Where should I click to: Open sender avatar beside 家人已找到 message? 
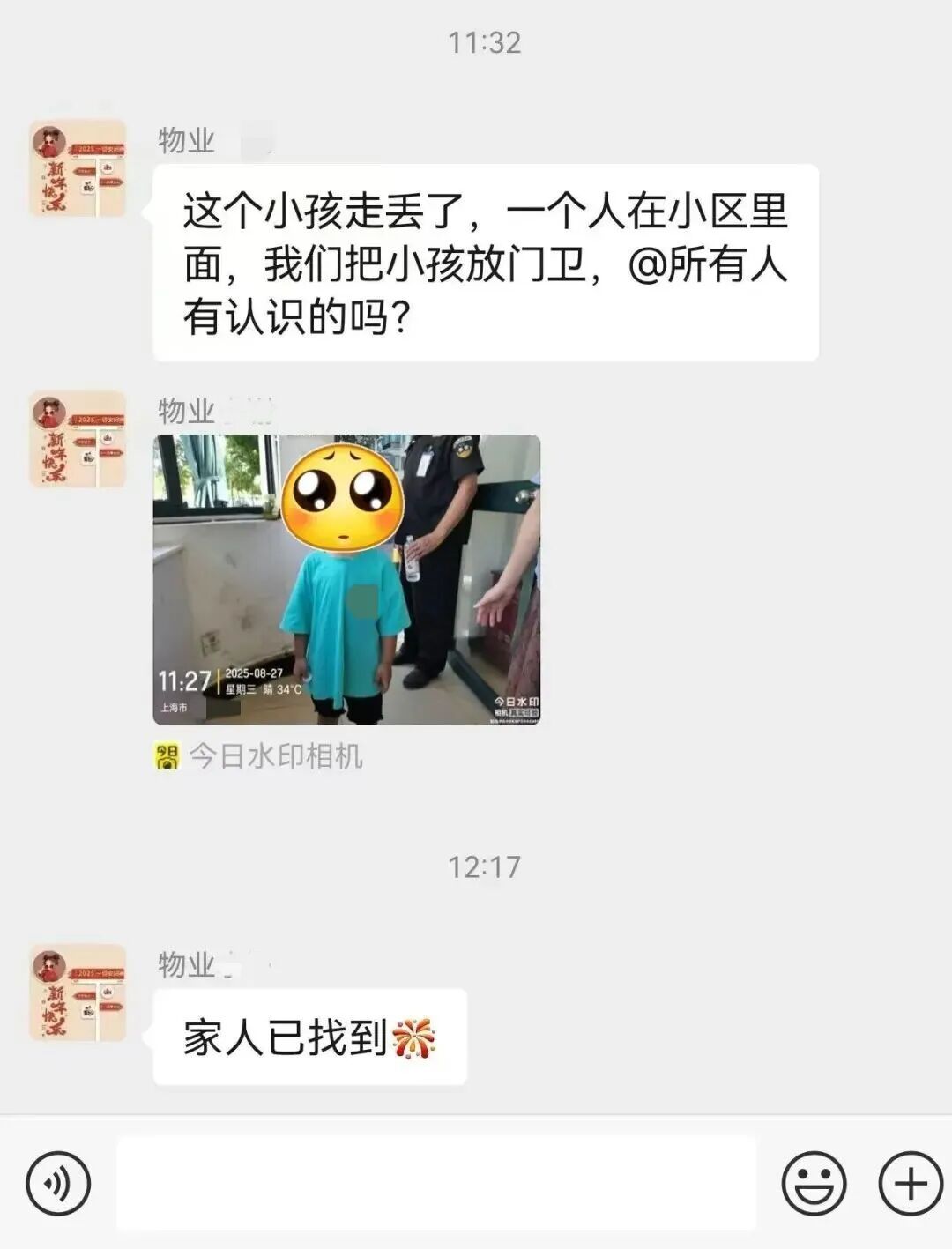(x=78, y=993)
